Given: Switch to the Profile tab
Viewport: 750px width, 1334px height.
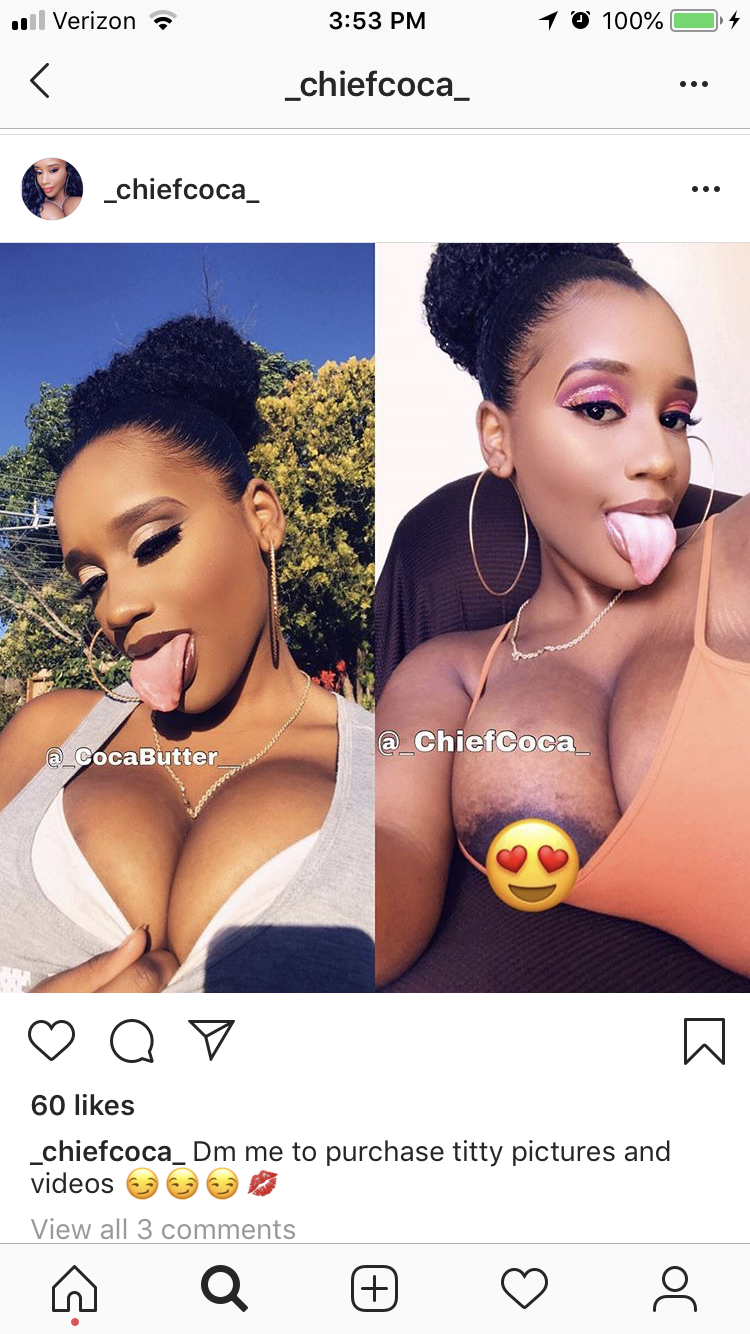Looking at the screenshot, I should [675, 1289].
